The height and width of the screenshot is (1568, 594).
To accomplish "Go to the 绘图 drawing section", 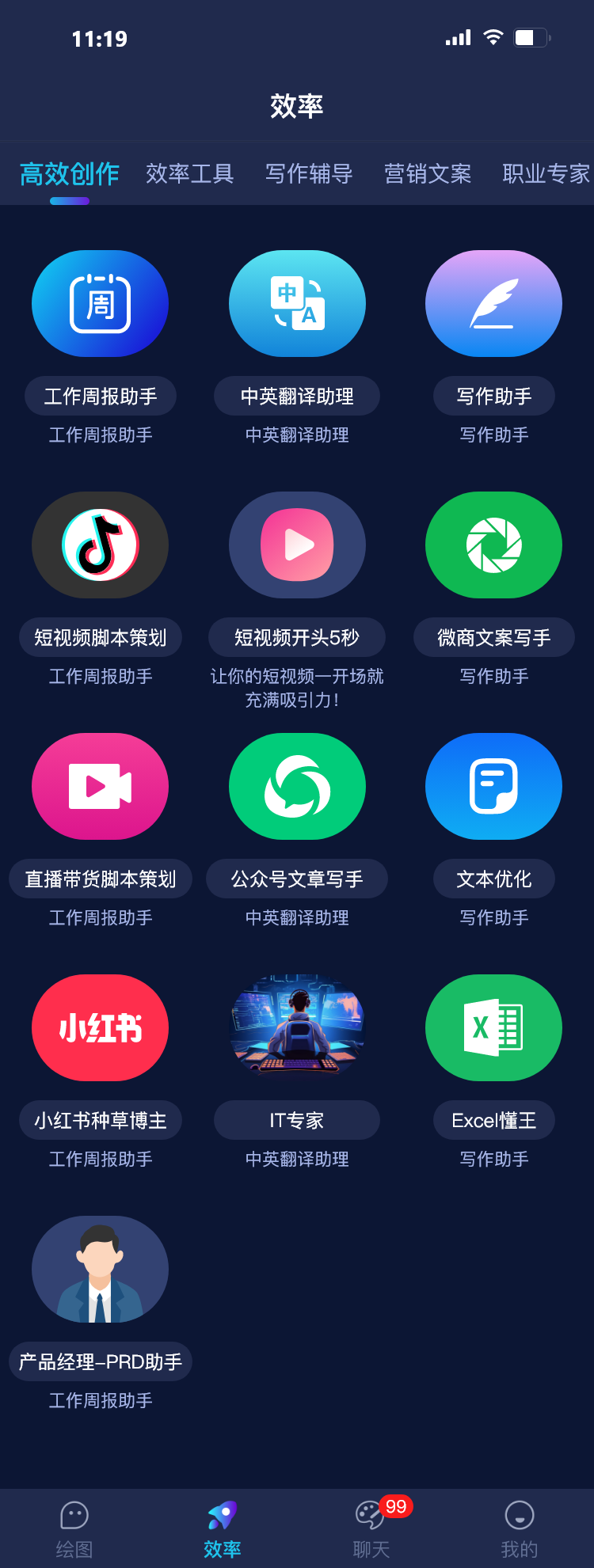I will [x=73, y=1528].
